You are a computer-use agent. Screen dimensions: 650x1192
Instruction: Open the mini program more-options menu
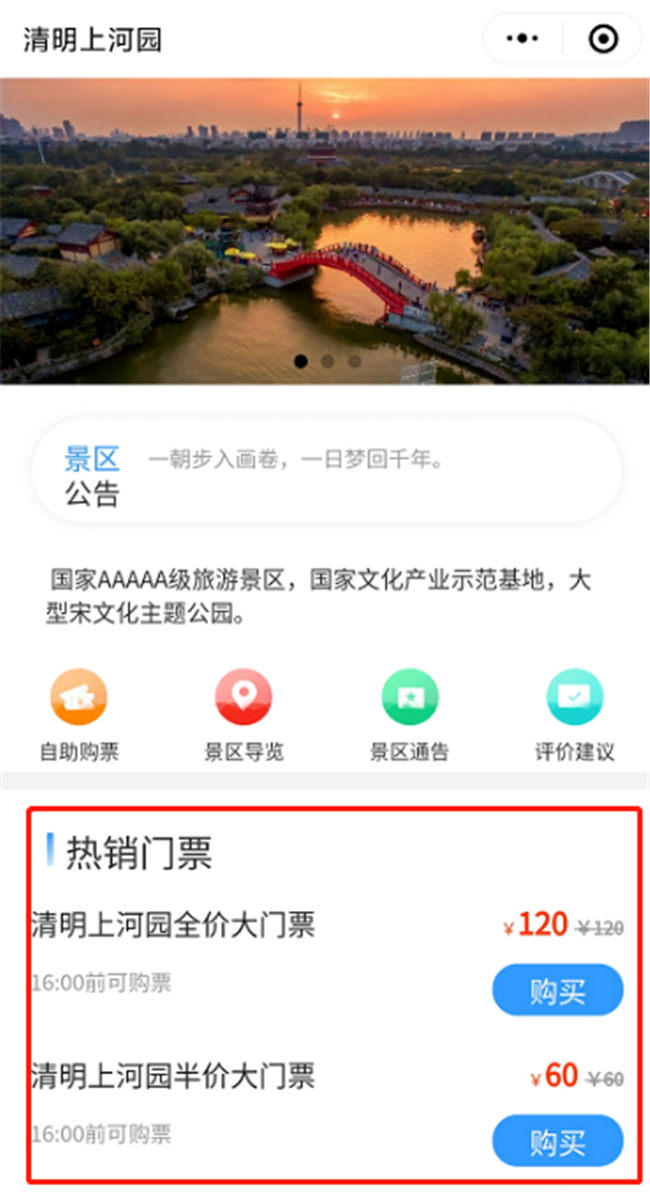(523, 39)
